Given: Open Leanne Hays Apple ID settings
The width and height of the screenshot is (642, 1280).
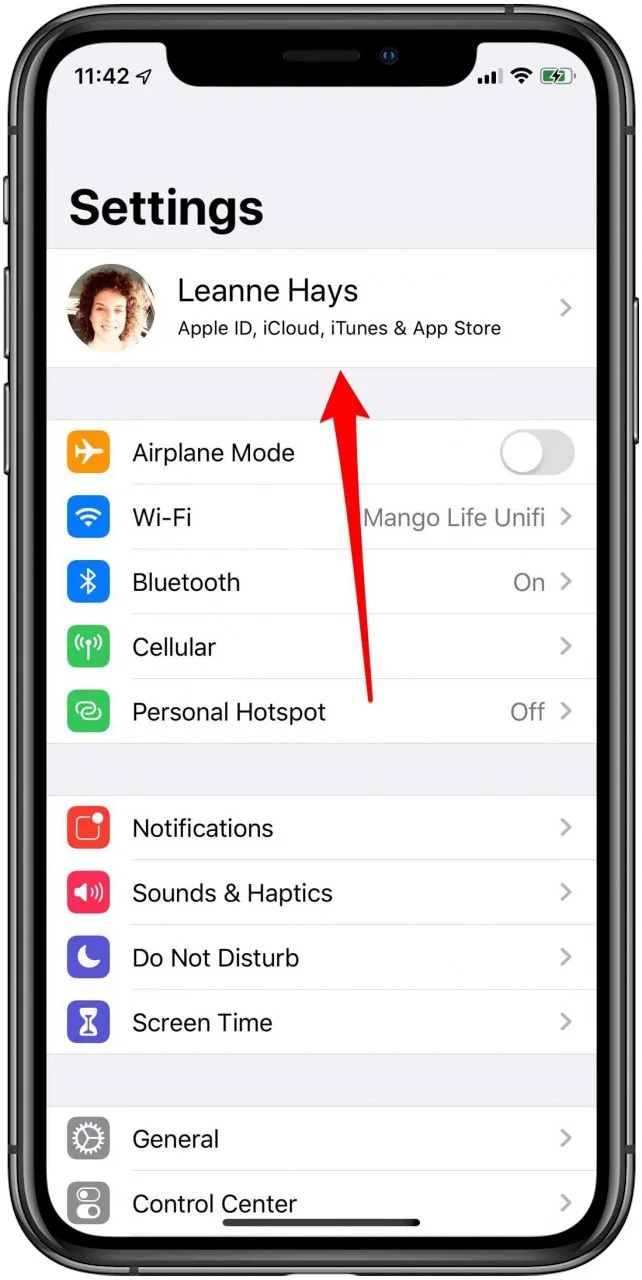Looking at the screenshot, I should 321,308.
